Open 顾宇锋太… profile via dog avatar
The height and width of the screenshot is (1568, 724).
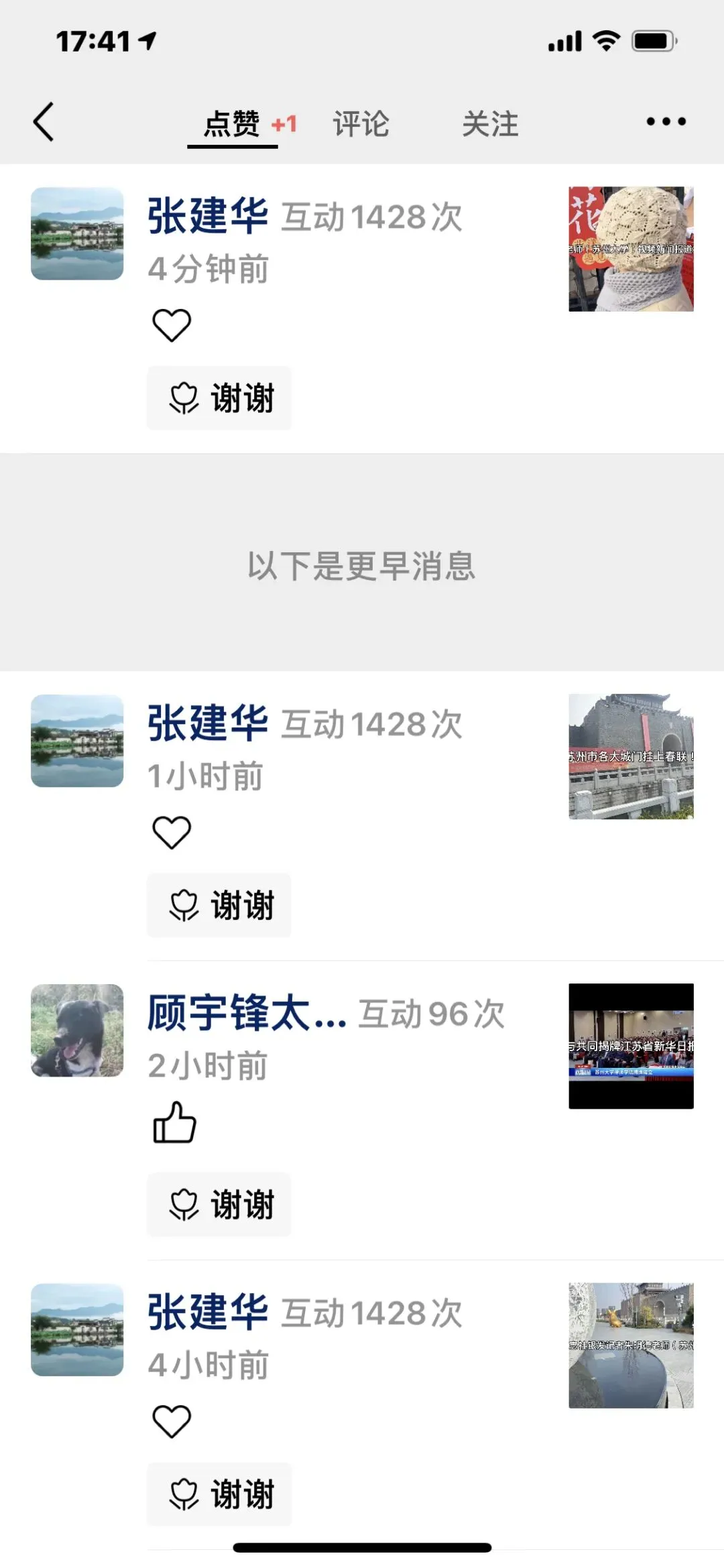tap(77, 1030)
